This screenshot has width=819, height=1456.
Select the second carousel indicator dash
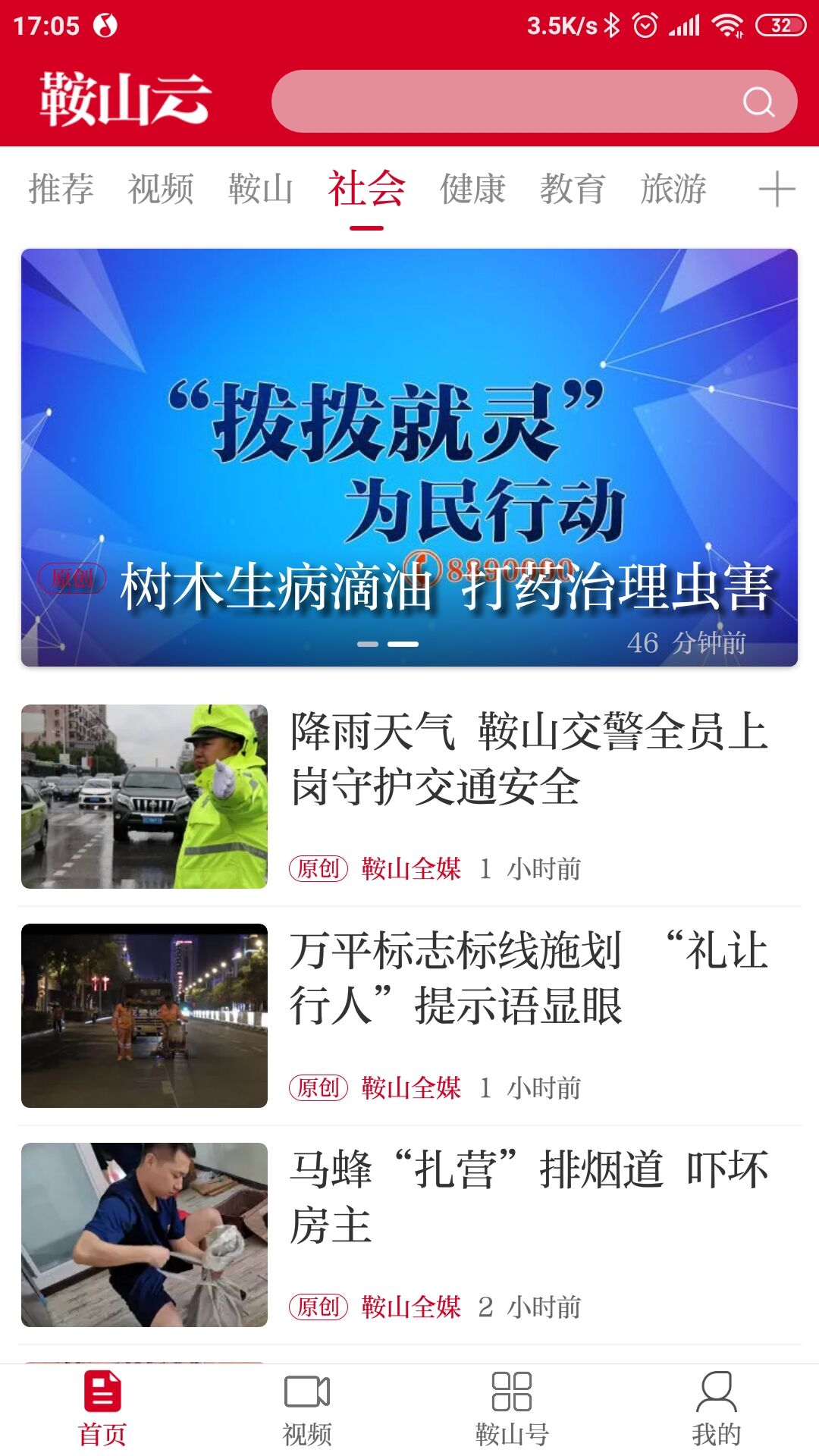point(403,642)
